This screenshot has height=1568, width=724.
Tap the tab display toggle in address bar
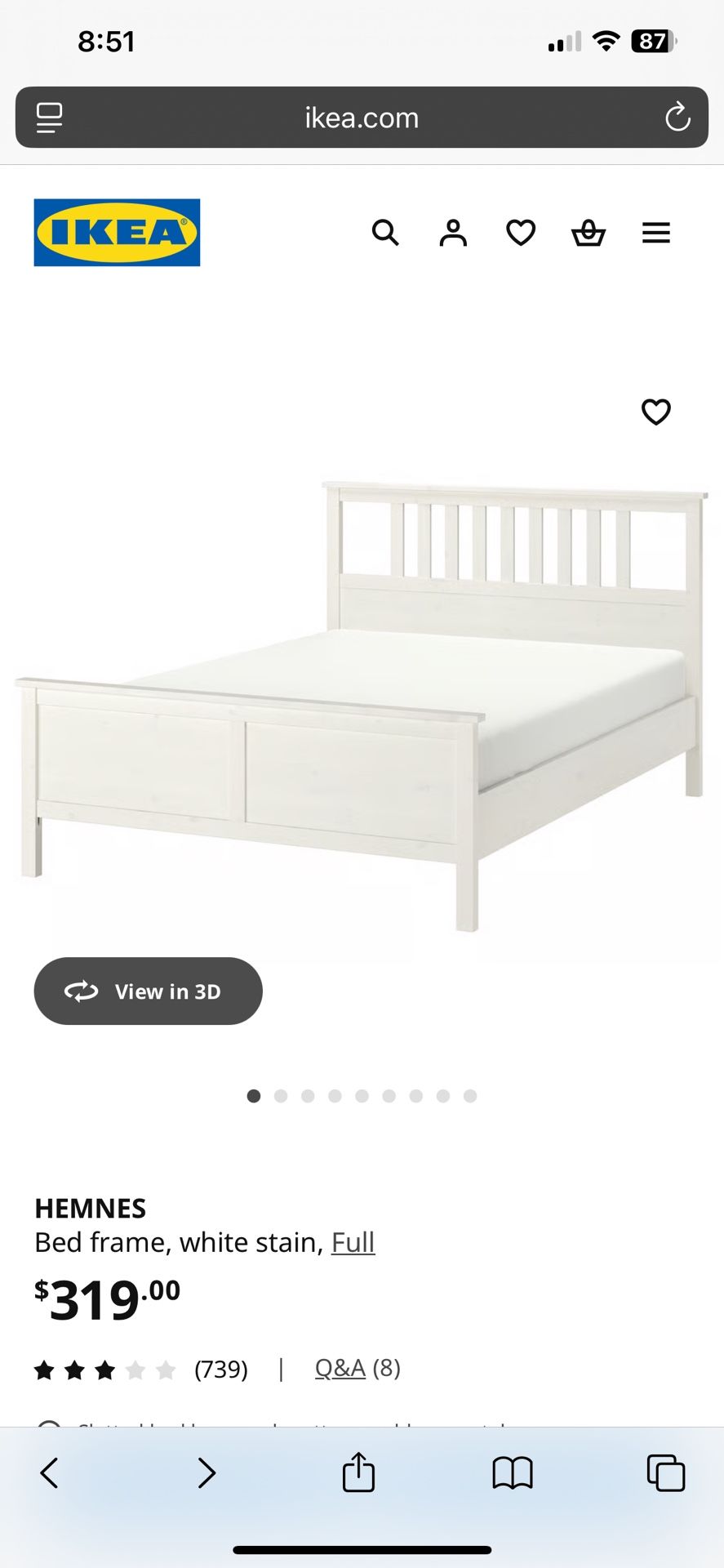coord(47,118)
